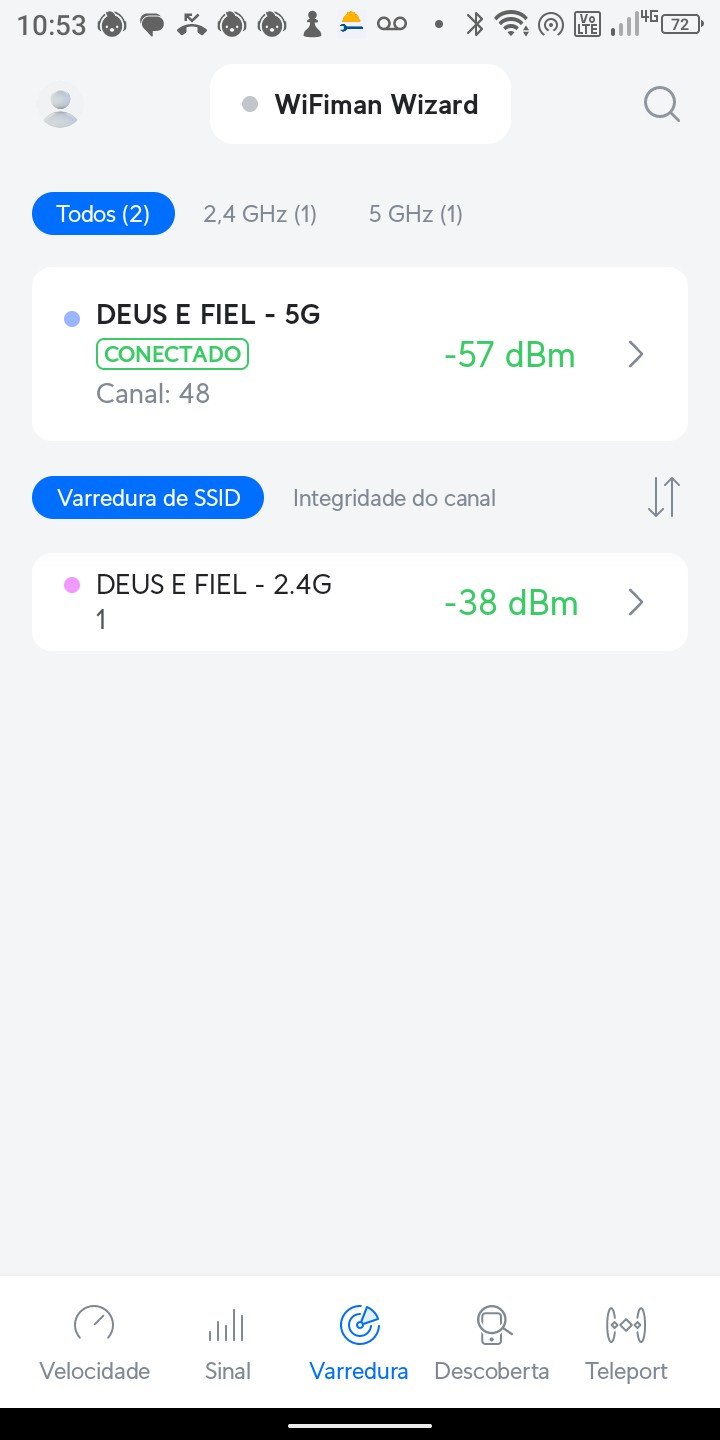Image resolution: width=720 pixels, height=1440 pixels.
Task: Open the DEUS E FIEL - 2.4G network details
Action: [360, 602]
